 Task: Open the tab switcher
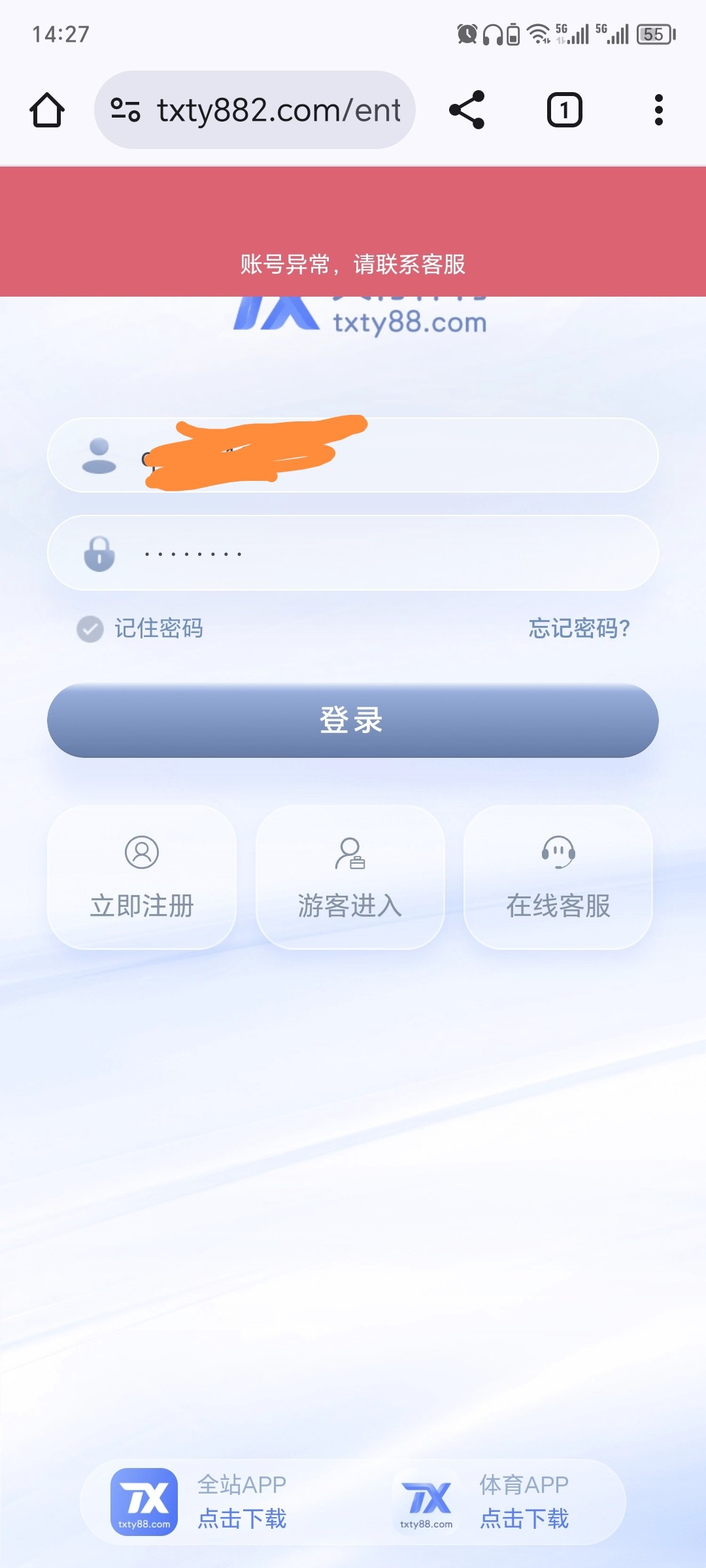click(564, 110)
